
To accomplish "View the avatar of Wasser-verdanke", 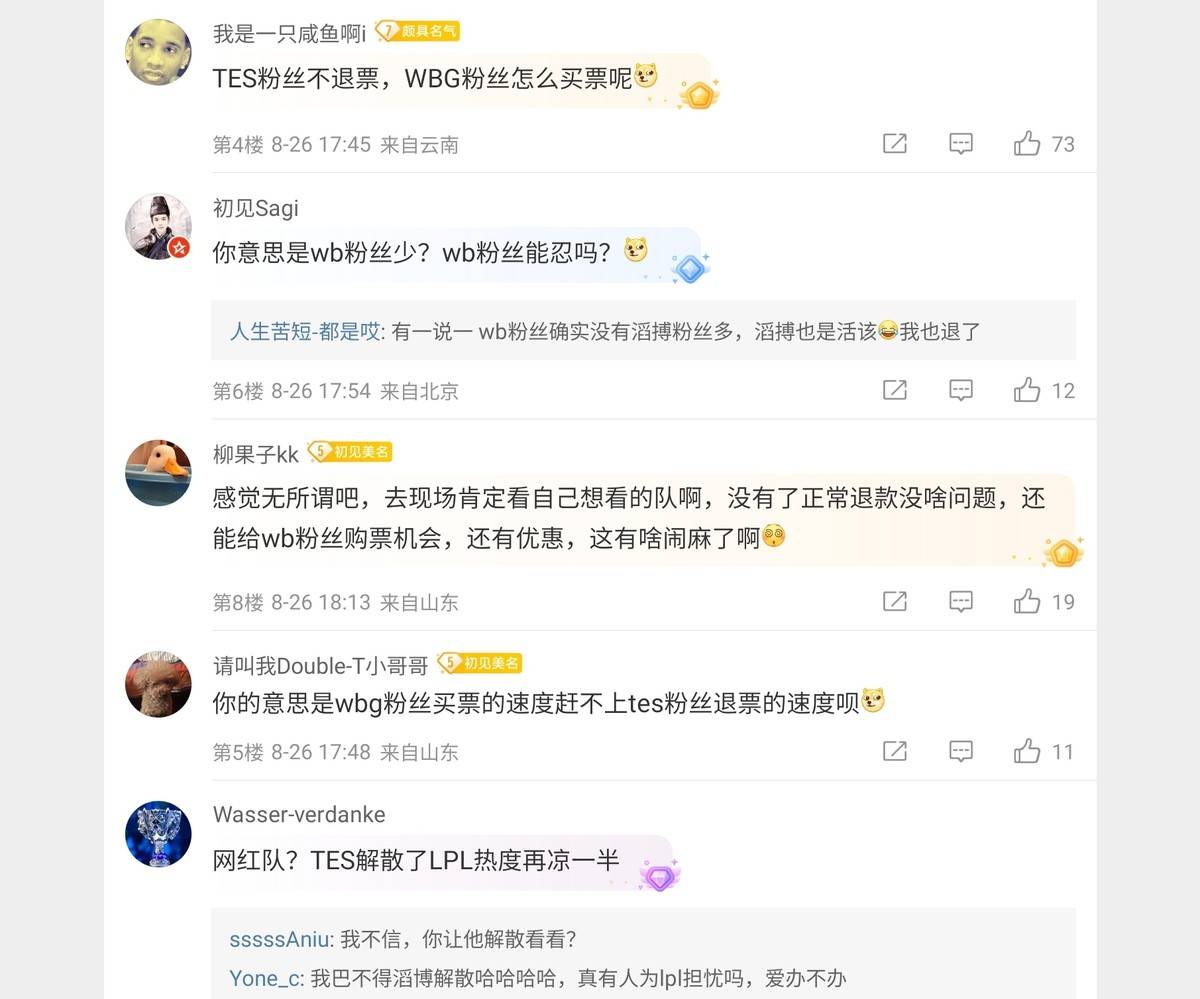I will click(x=158, y=834).
